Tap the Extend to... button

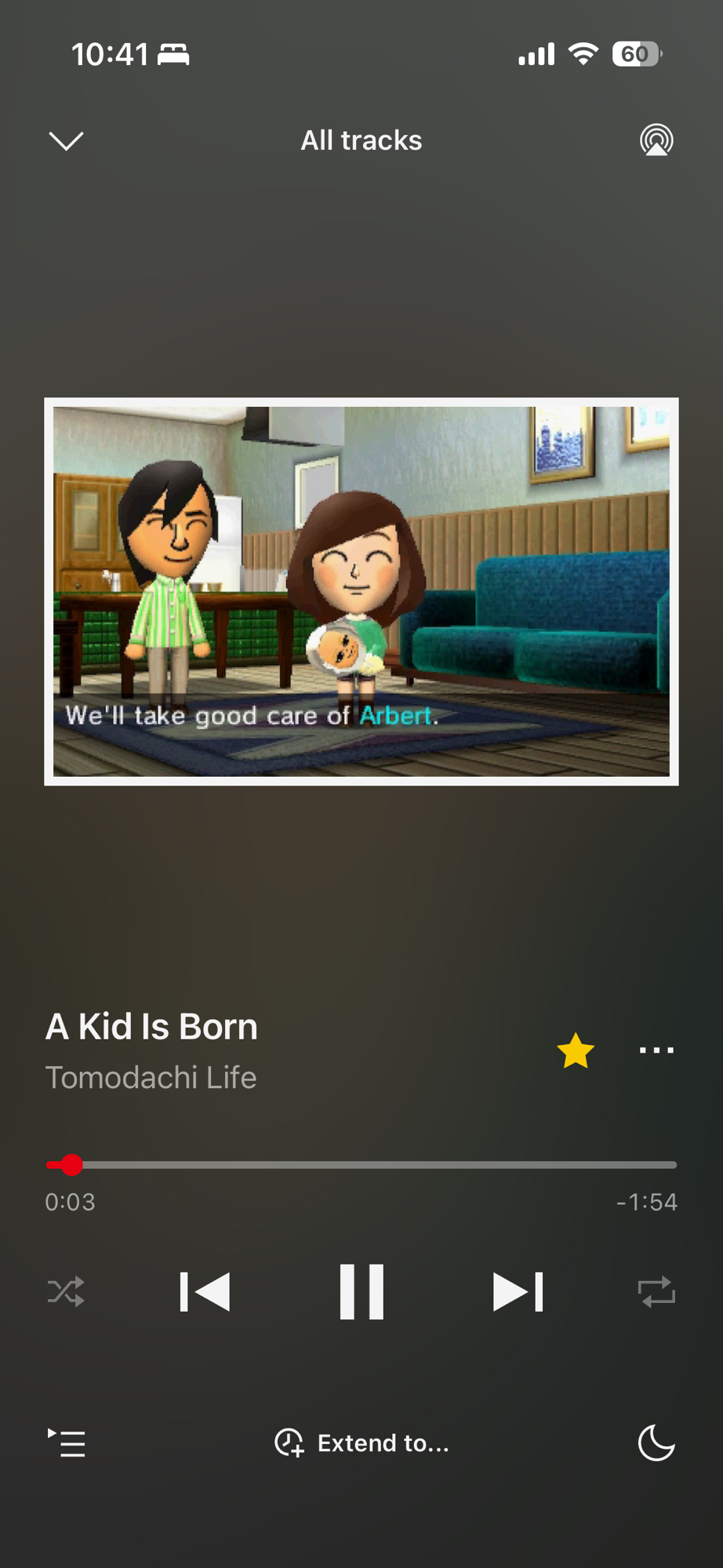(x=361, y=1443)
